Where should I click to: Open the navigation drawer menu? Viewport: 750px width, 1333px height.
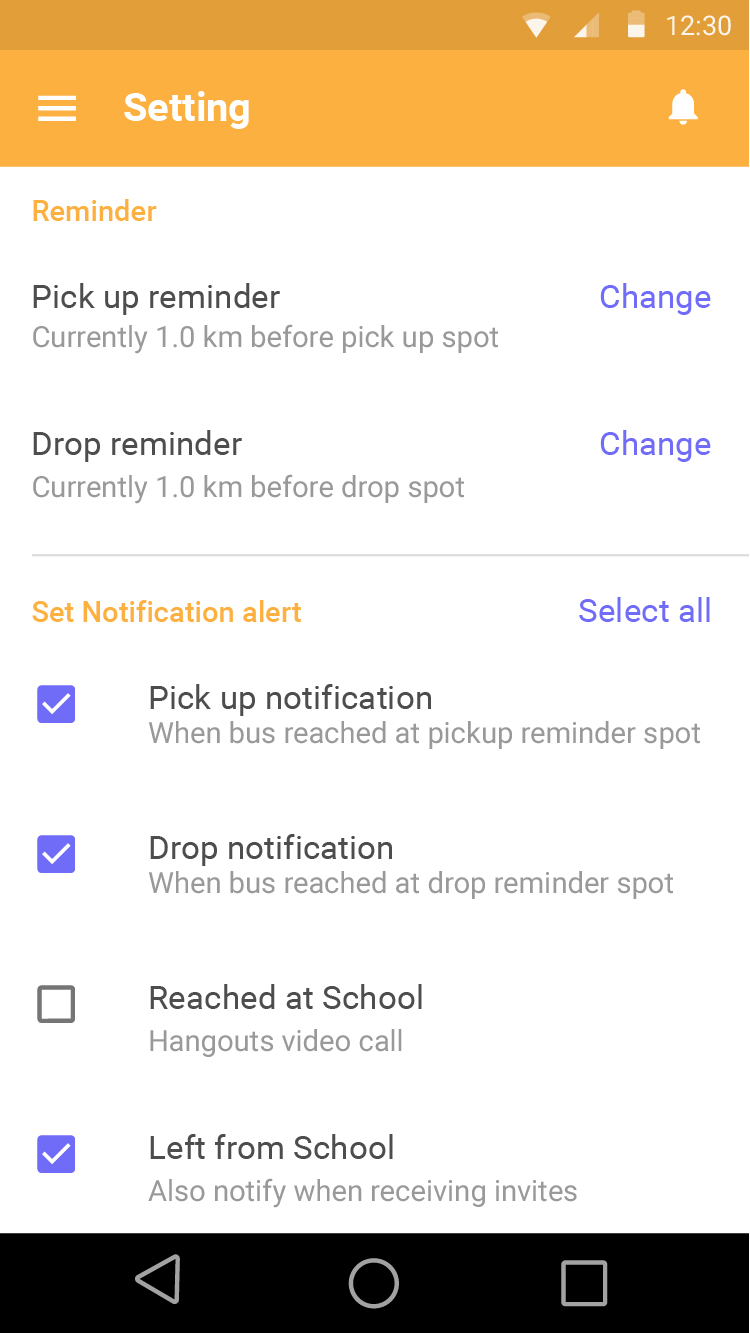[56, 108]
